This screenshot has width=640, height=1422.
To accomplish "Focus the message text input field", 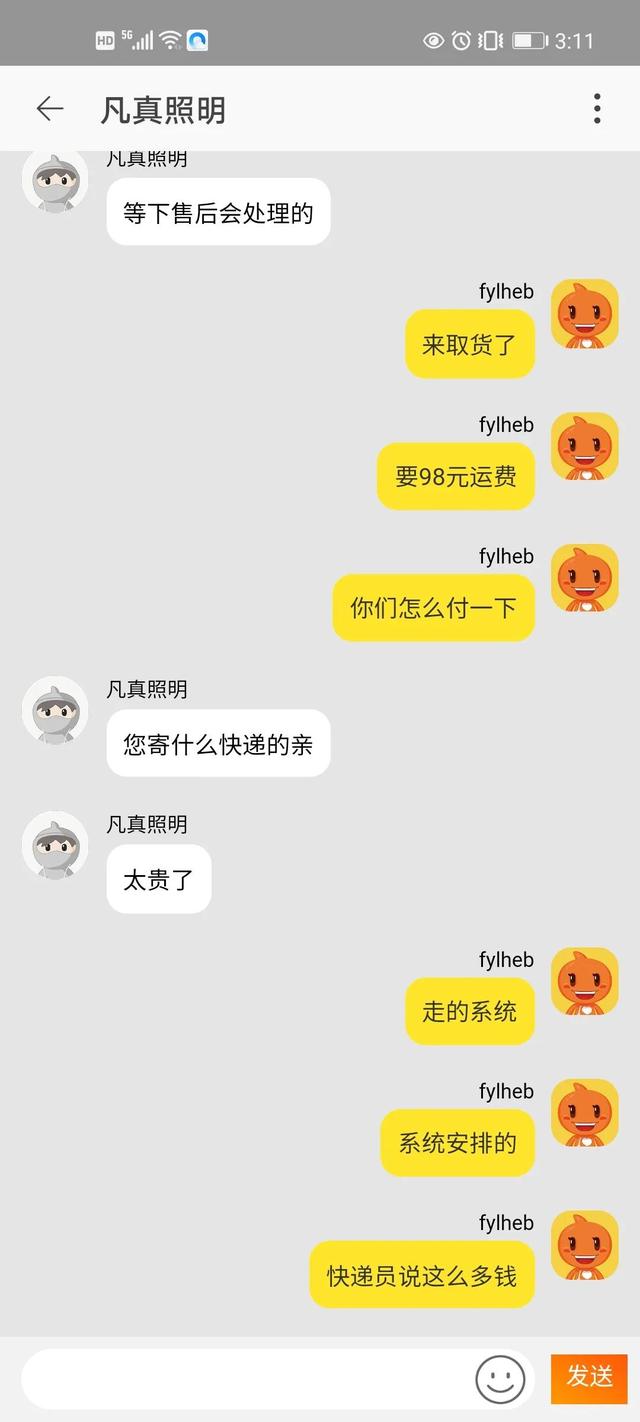I will coord(245,1378).
